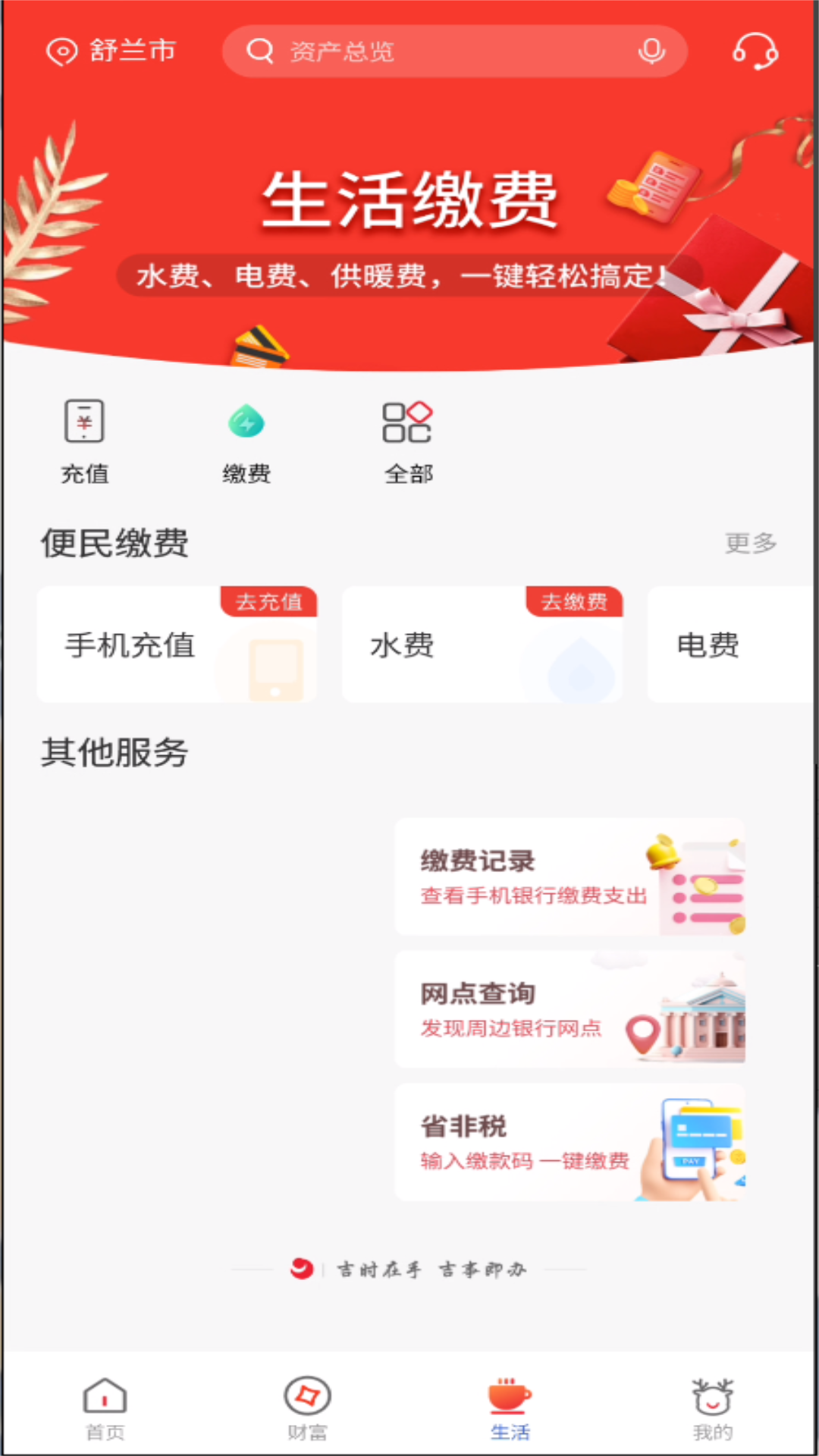The image size is (819, 1456).
Task: Select the 水费 payment card
Action: [x=482, y=645]
